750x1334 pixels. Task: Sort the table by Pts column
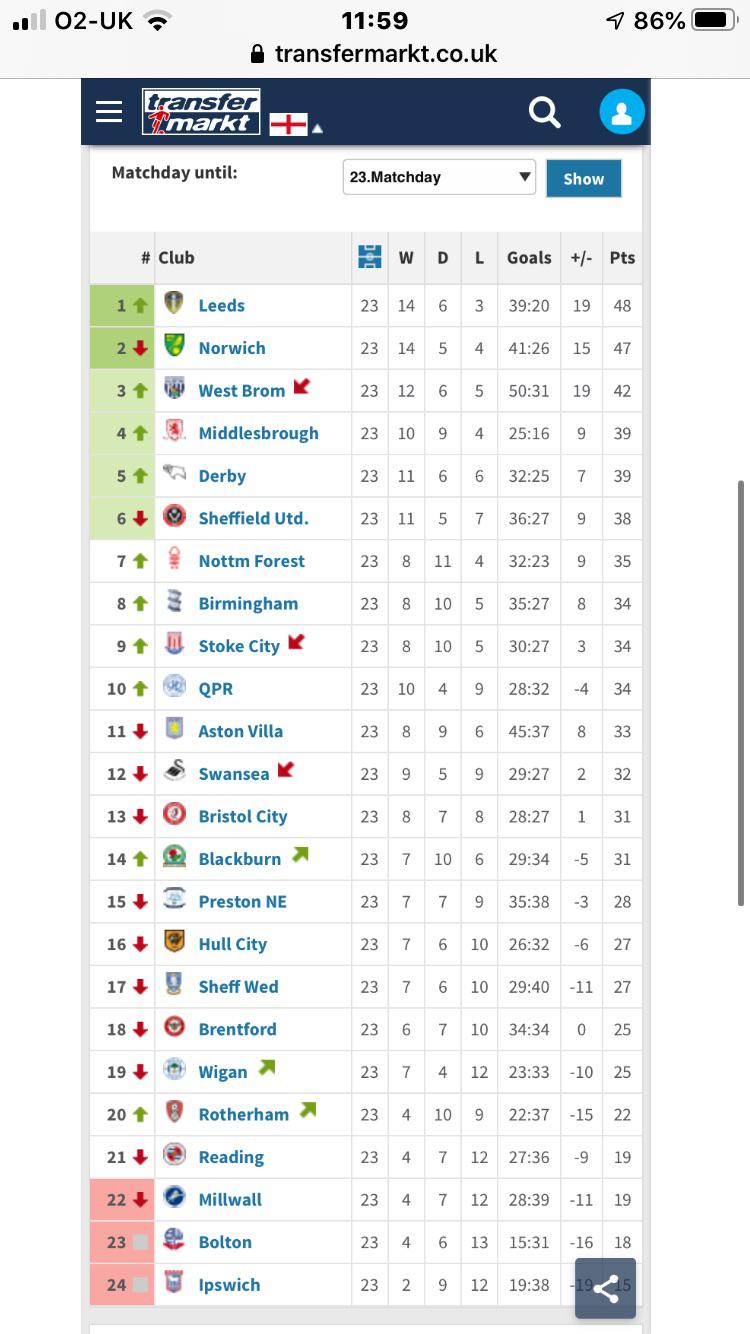point(622,257)
